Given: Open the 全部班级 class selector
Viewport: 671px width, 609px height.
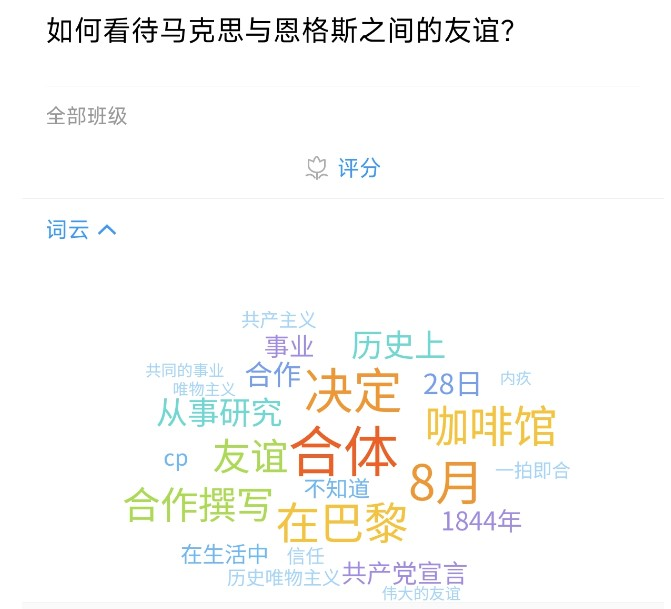Looking at the screenshot, I should pyautogui.click(x=87, y=115).
